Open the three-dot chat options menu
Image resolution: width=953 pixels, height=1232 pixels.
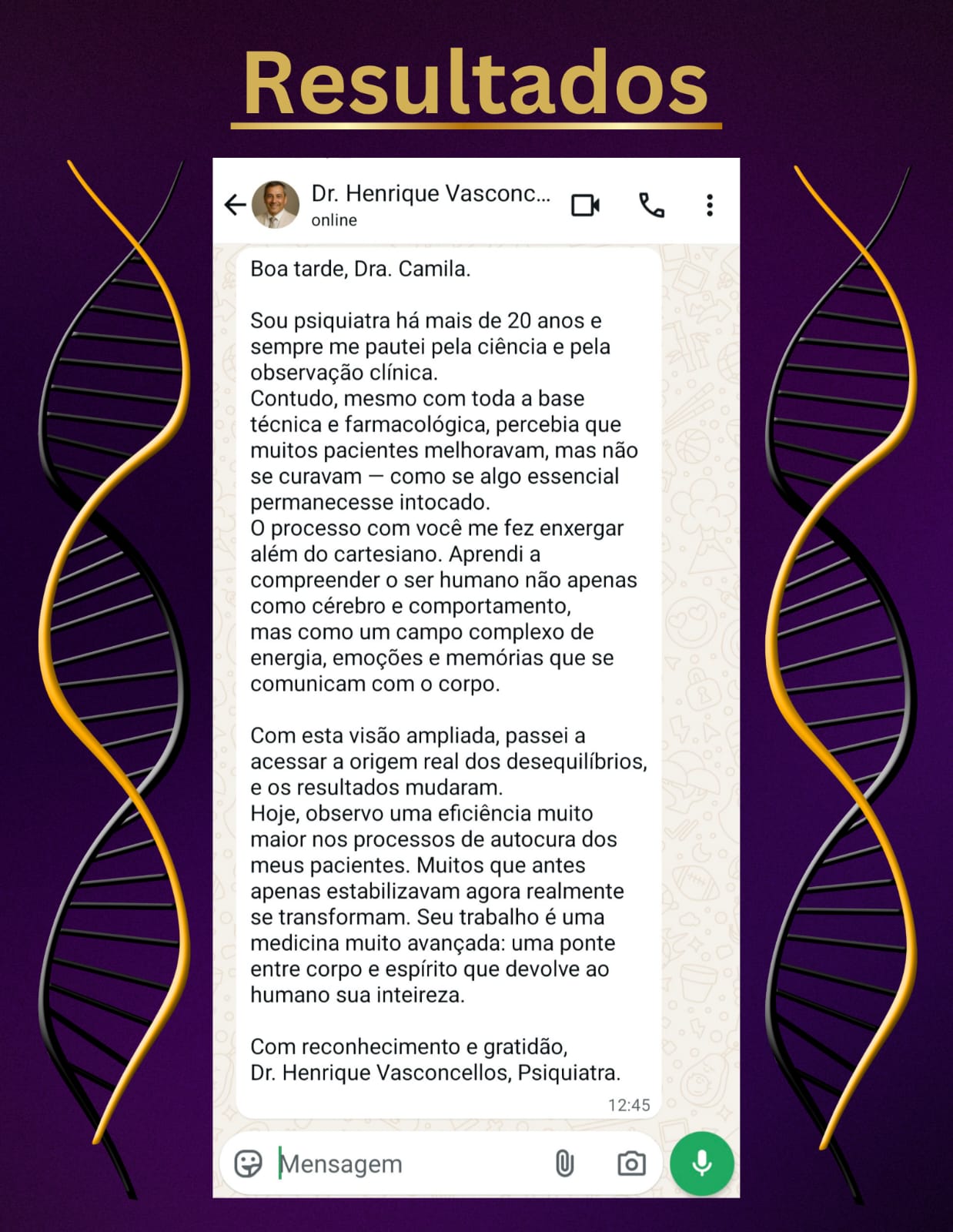[x=710, y=204]
